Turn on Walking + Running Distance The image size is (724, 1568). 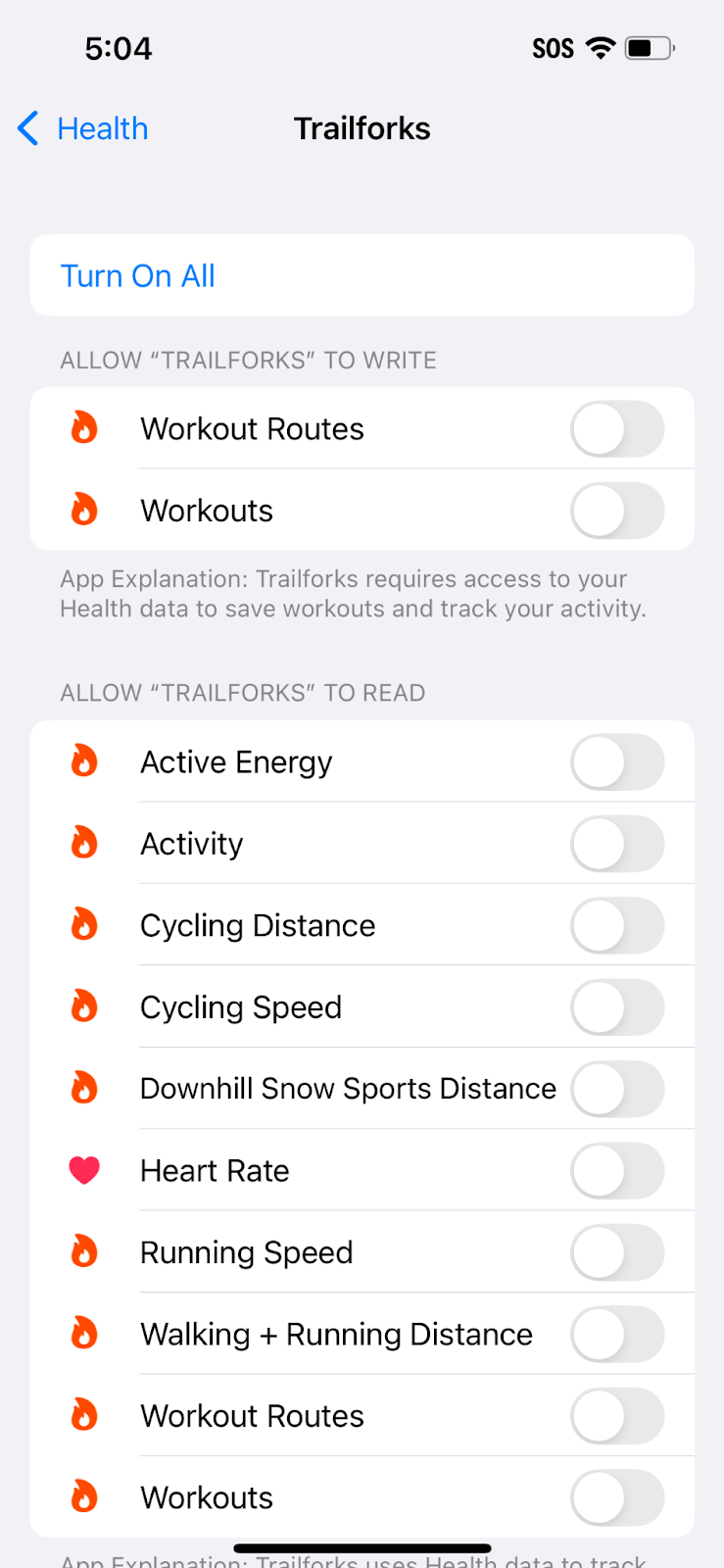617,1334
